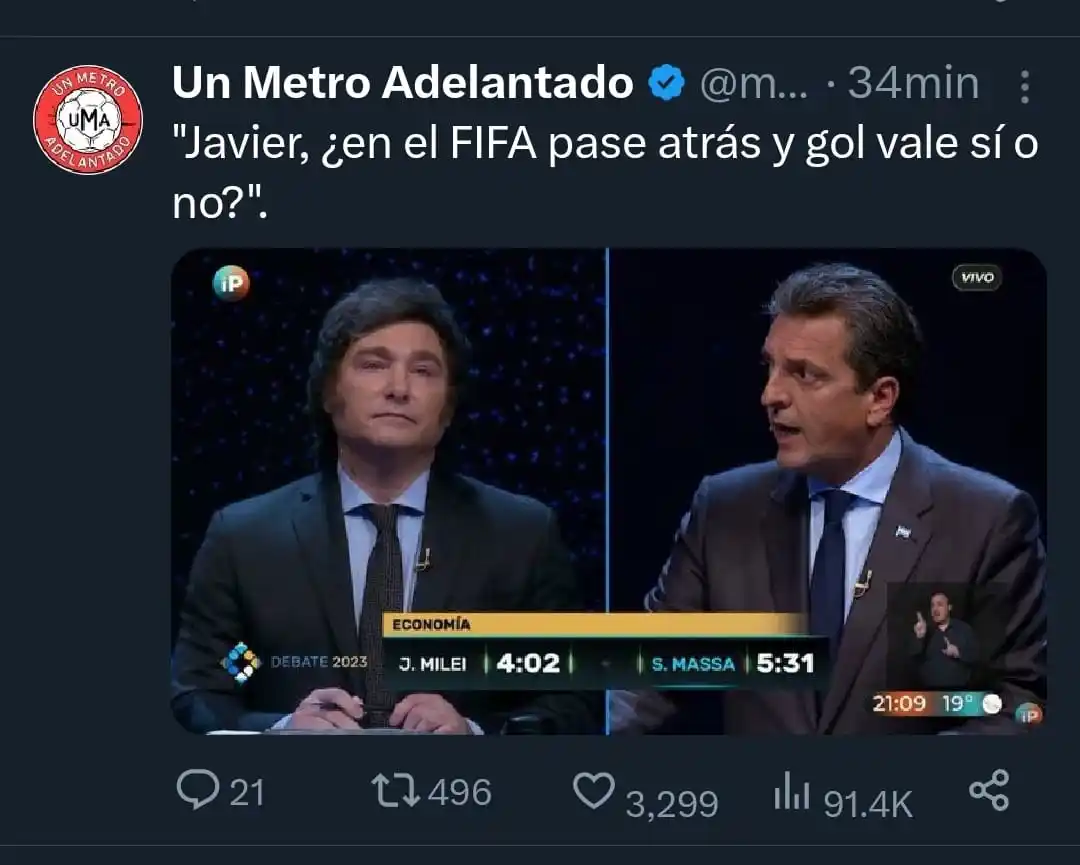The image size is (1080, 865).
Task: Share this tweet
Action: click(989, 790)
